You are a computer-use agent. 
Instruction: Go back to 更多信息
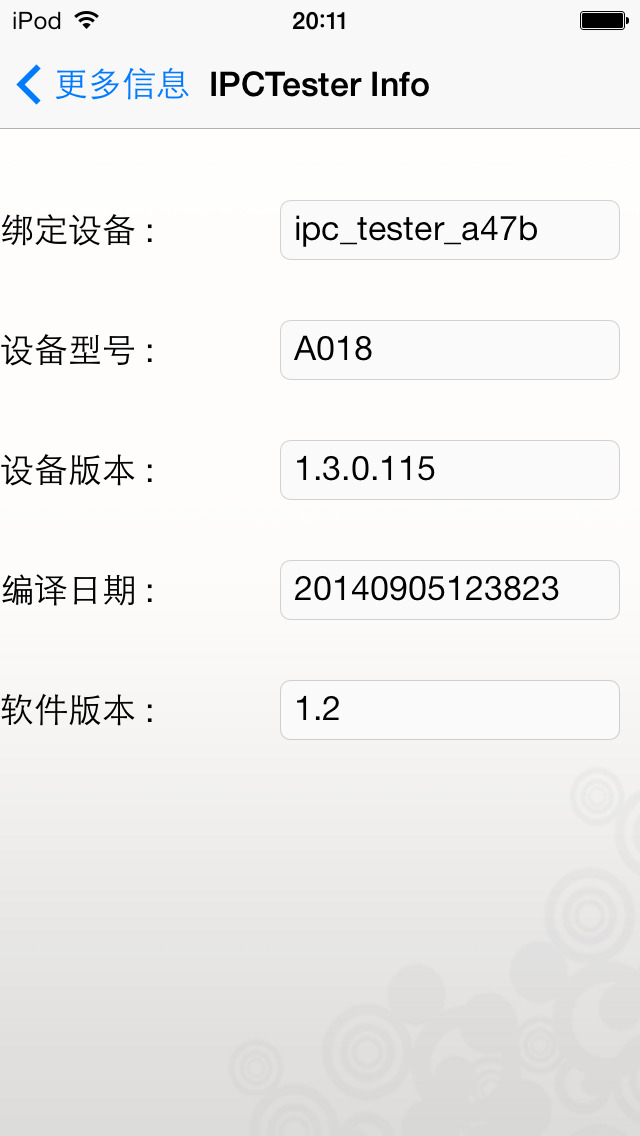102,85
